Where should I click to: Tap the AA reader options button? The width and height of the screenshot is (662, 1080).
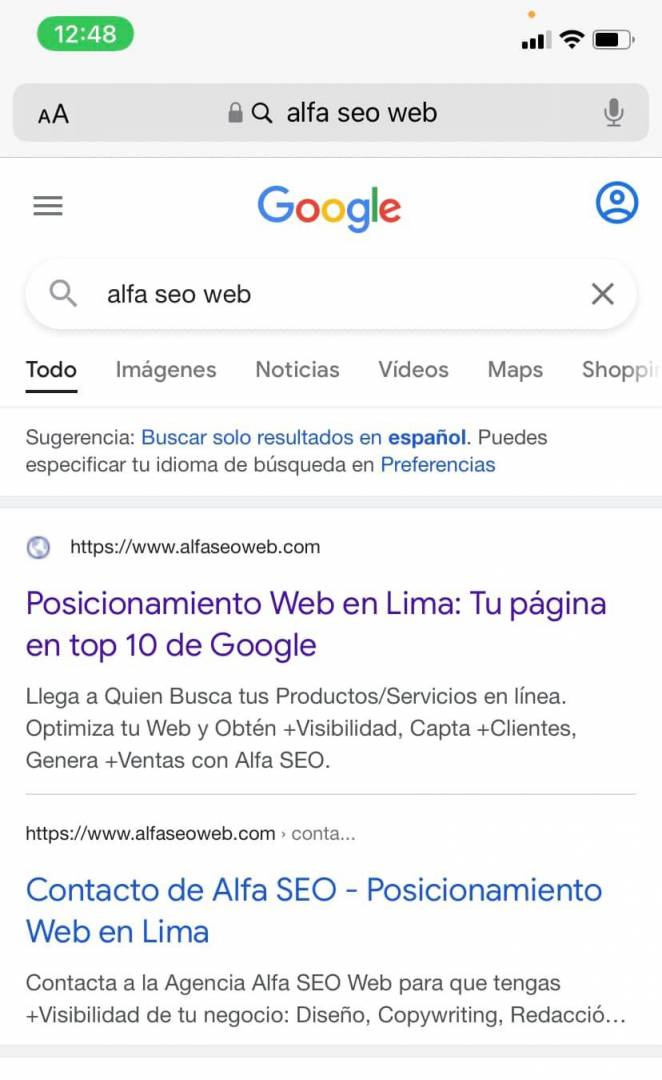[x=53, y=114]
